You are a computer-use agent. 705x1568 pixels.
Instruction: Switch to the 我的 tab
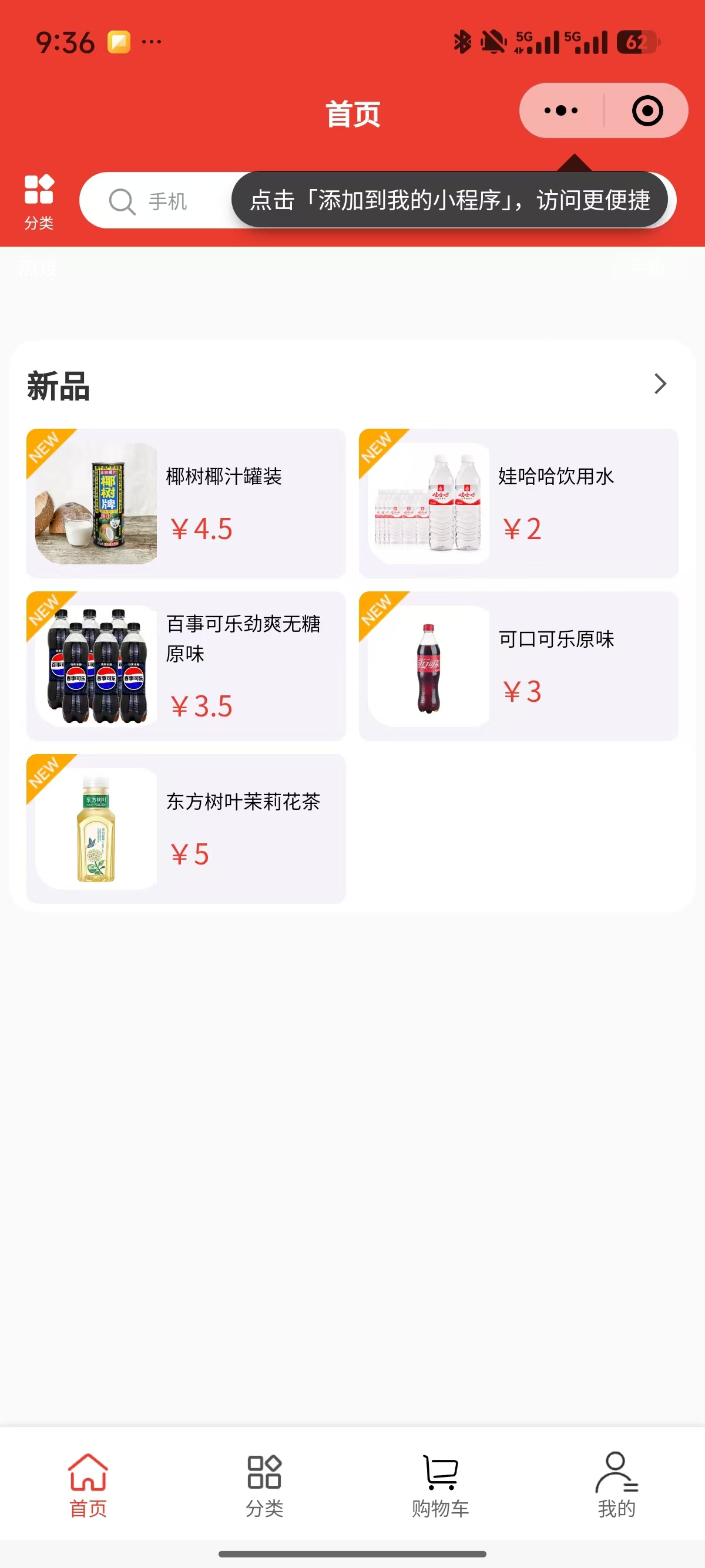tap(616, 1484)
